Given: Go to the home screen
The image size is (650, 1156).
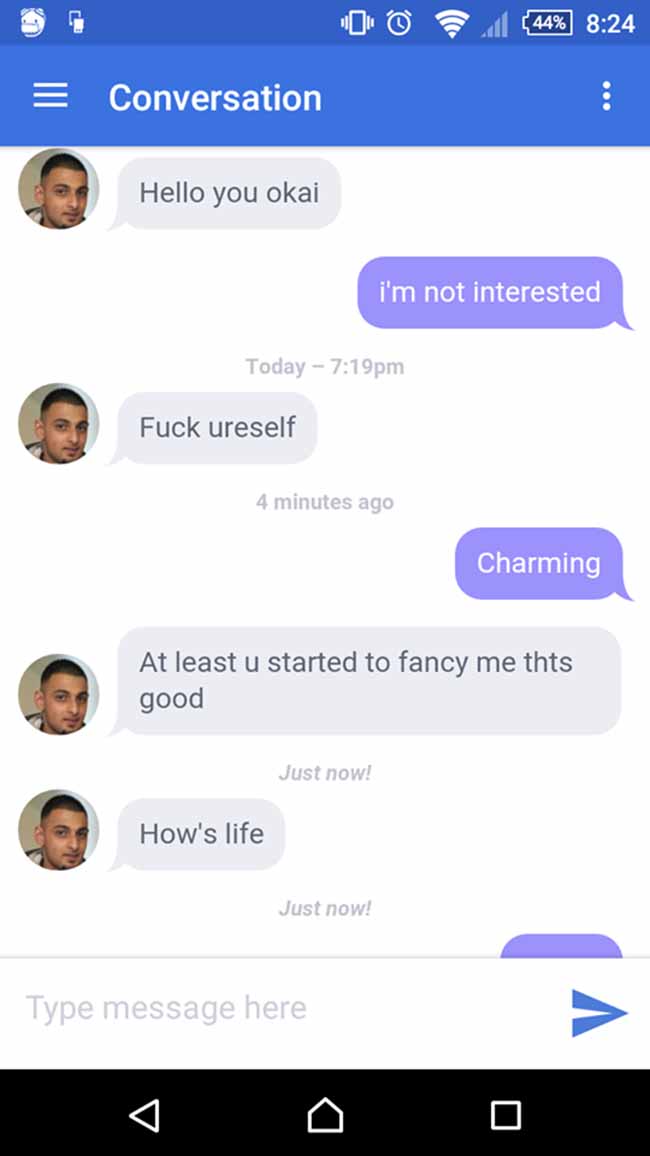Looking at the screenshot, I should click(325, 1115).
